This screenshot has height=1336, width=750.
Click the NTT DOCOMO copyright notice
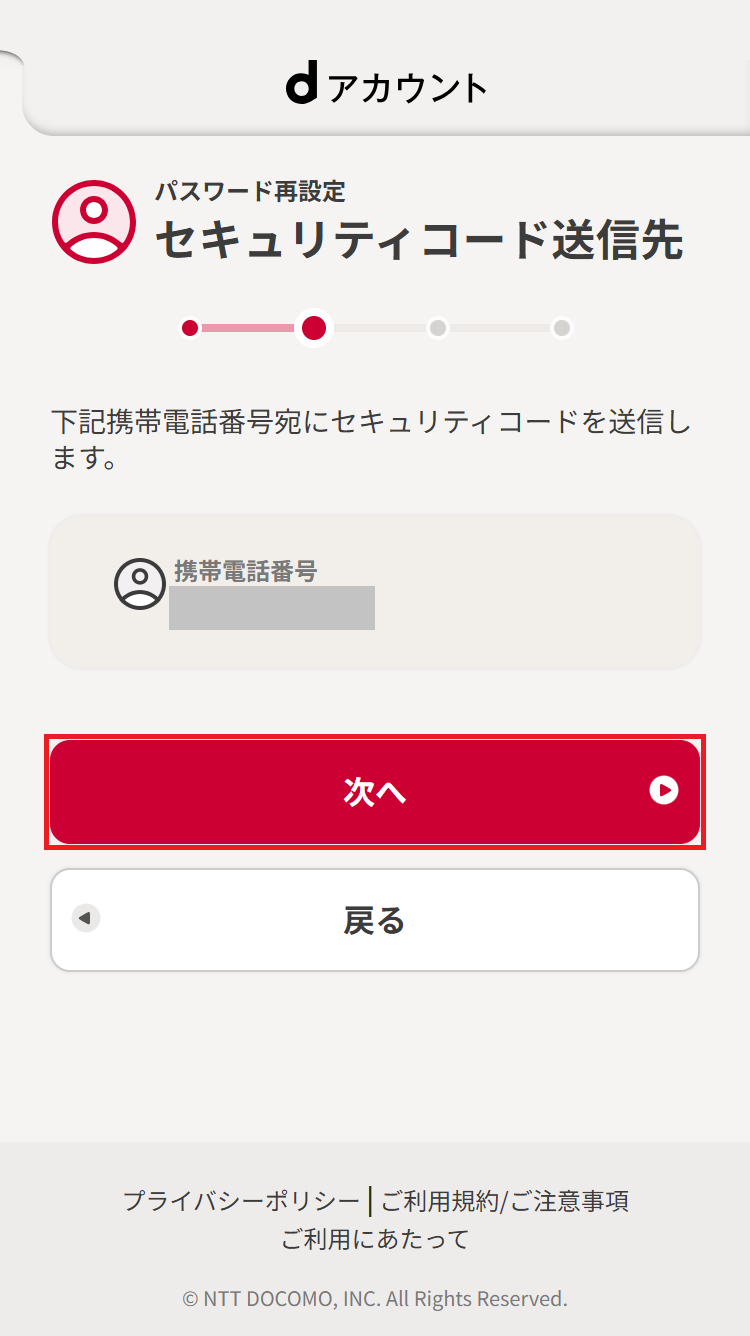pos(375,1298)
